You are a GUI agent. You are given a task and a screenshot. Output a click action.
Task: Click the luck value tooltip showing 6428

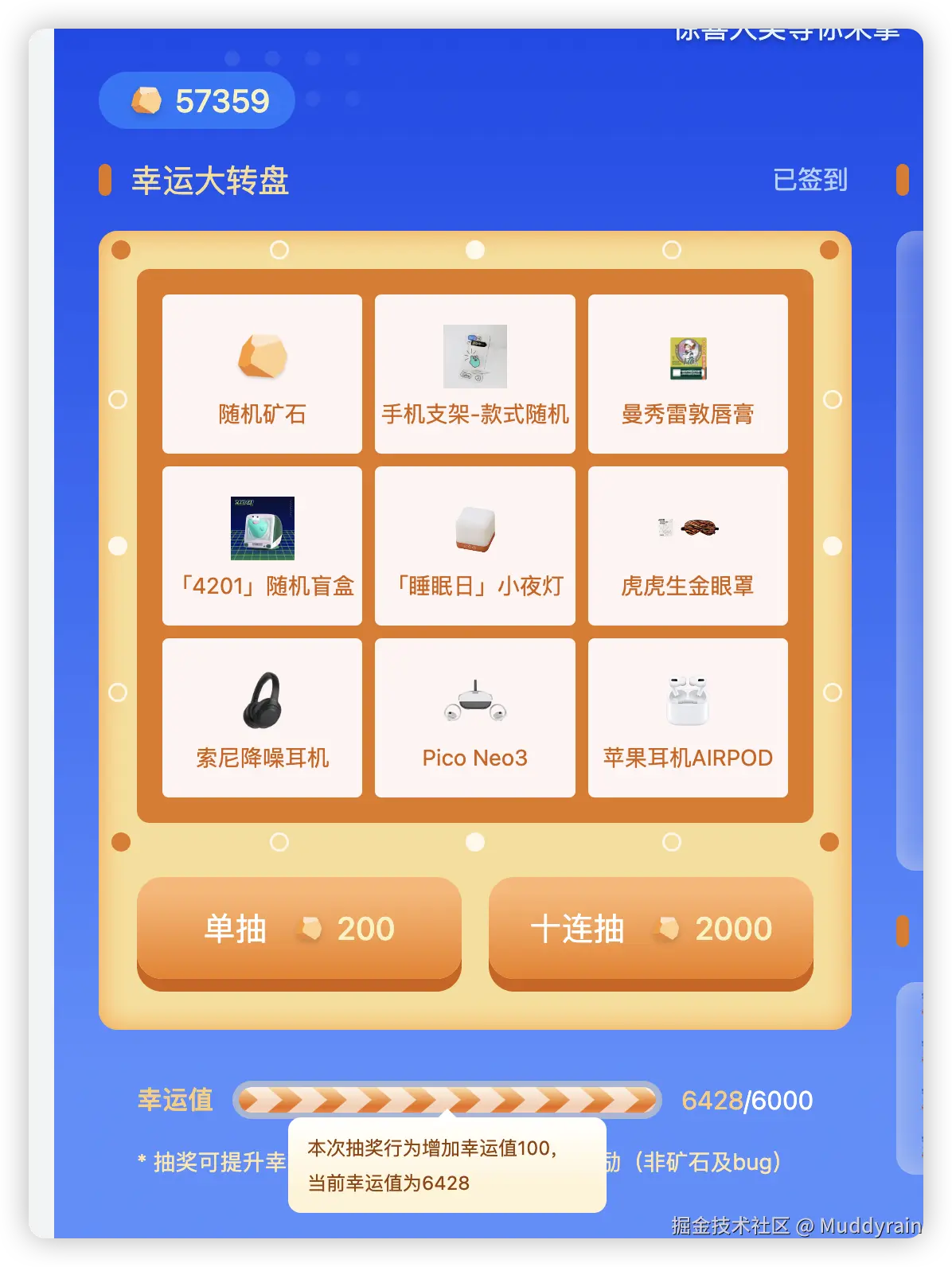[446, 1164]
